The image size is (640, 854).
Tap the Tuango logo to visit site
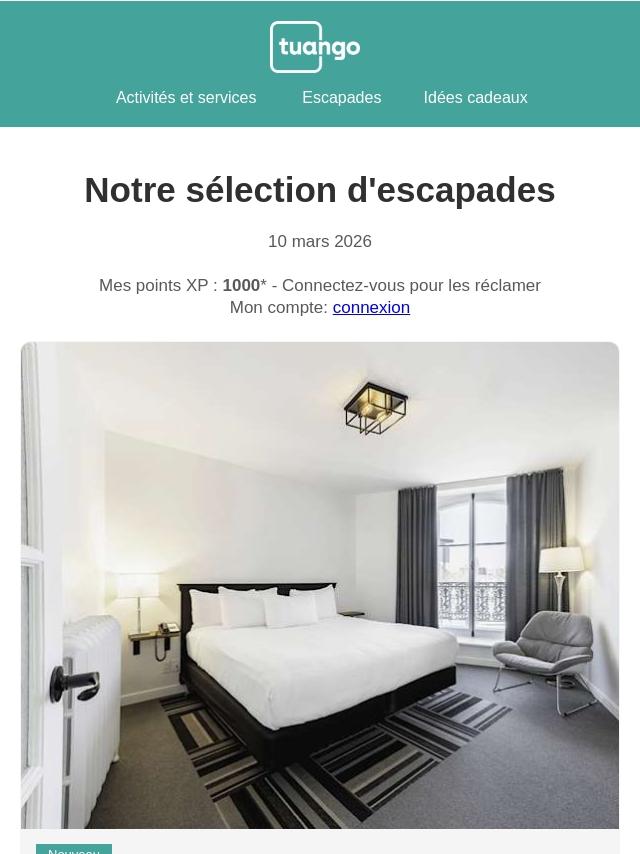[315, 47]
